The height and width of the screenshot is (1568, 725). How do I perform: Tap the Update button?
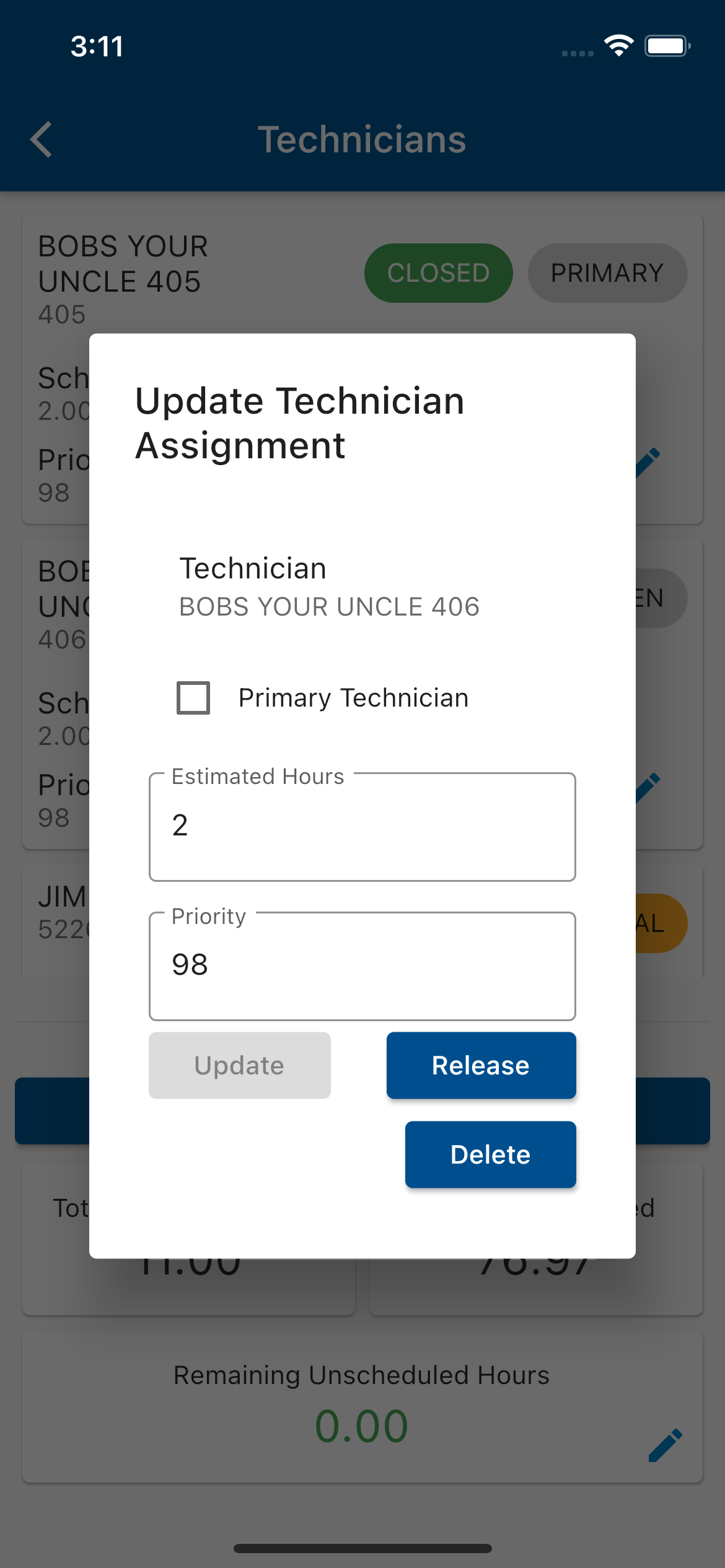tap(239, 1065)
